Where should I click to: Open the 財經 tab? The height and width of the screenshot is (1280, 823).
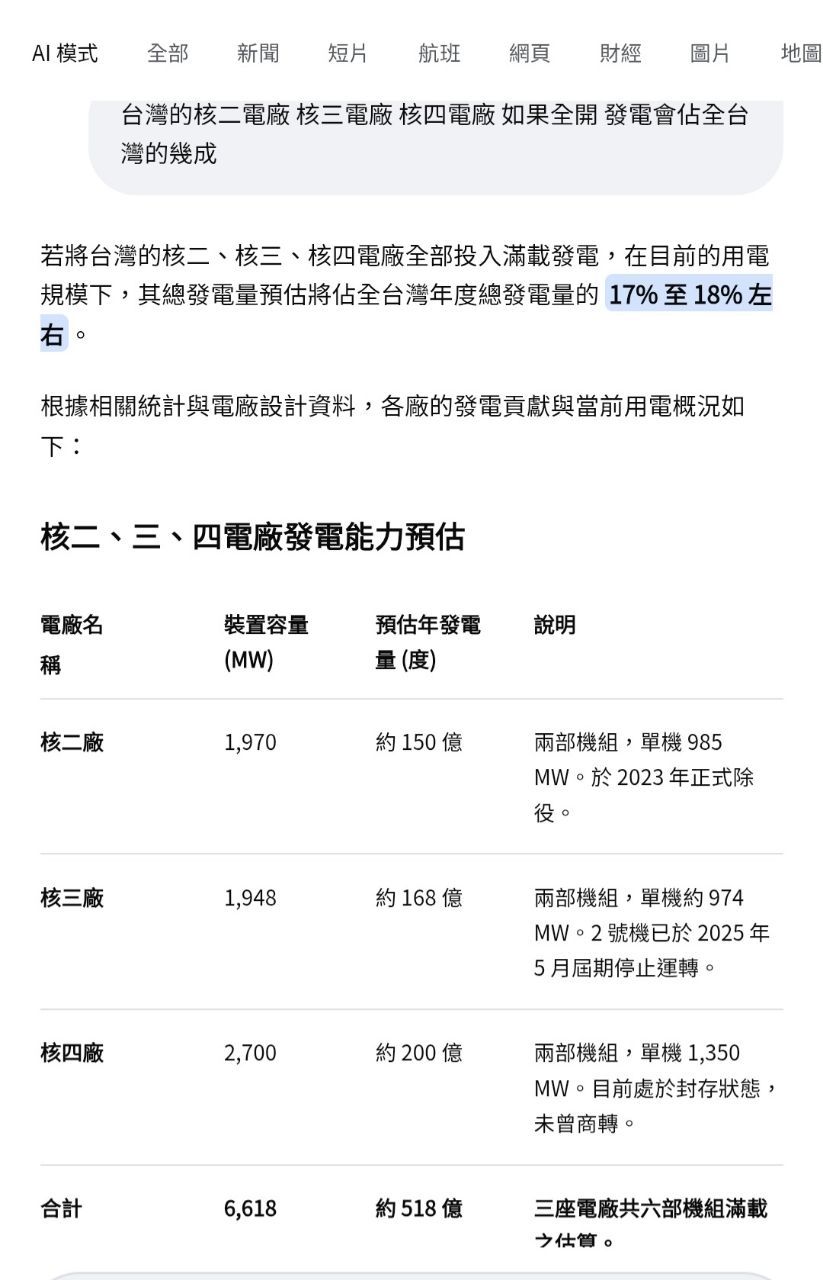(620, 53)
